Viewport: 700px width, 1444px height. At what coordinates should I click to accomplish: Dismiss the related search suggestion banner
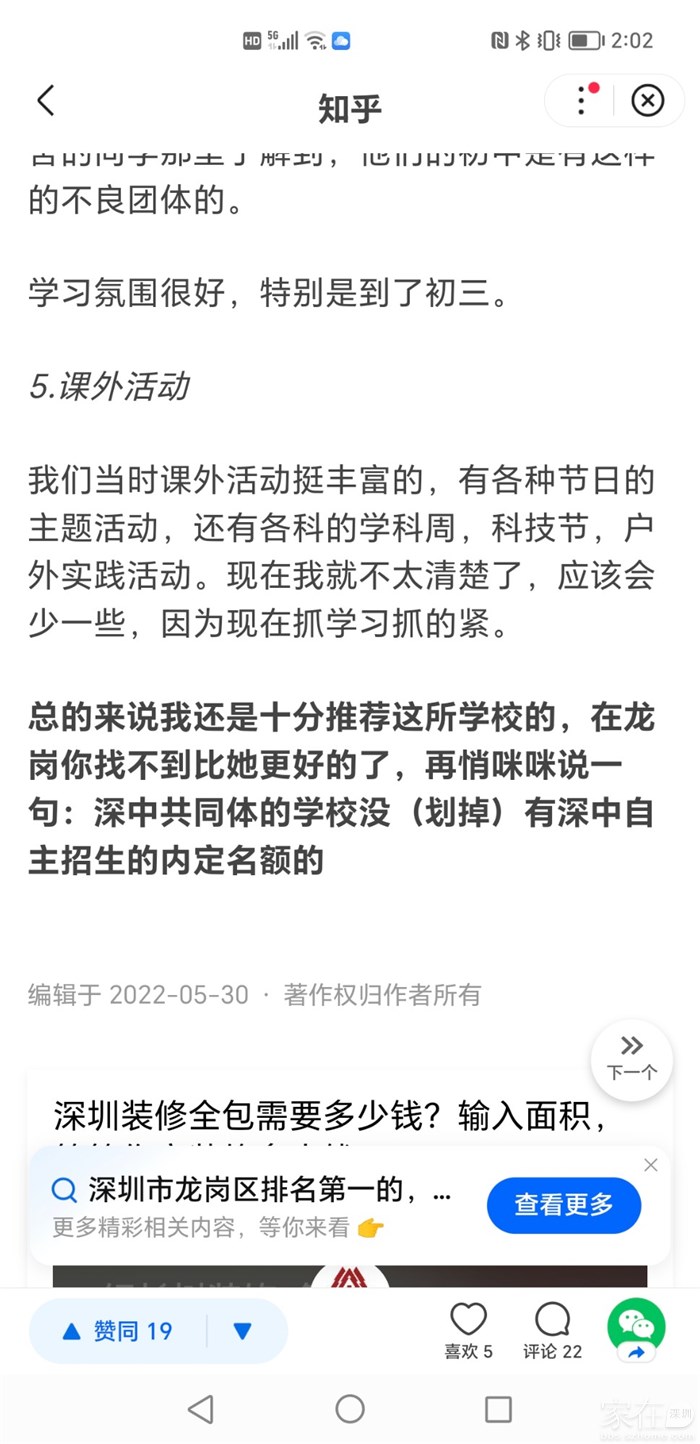click(x=651, y=1165)
